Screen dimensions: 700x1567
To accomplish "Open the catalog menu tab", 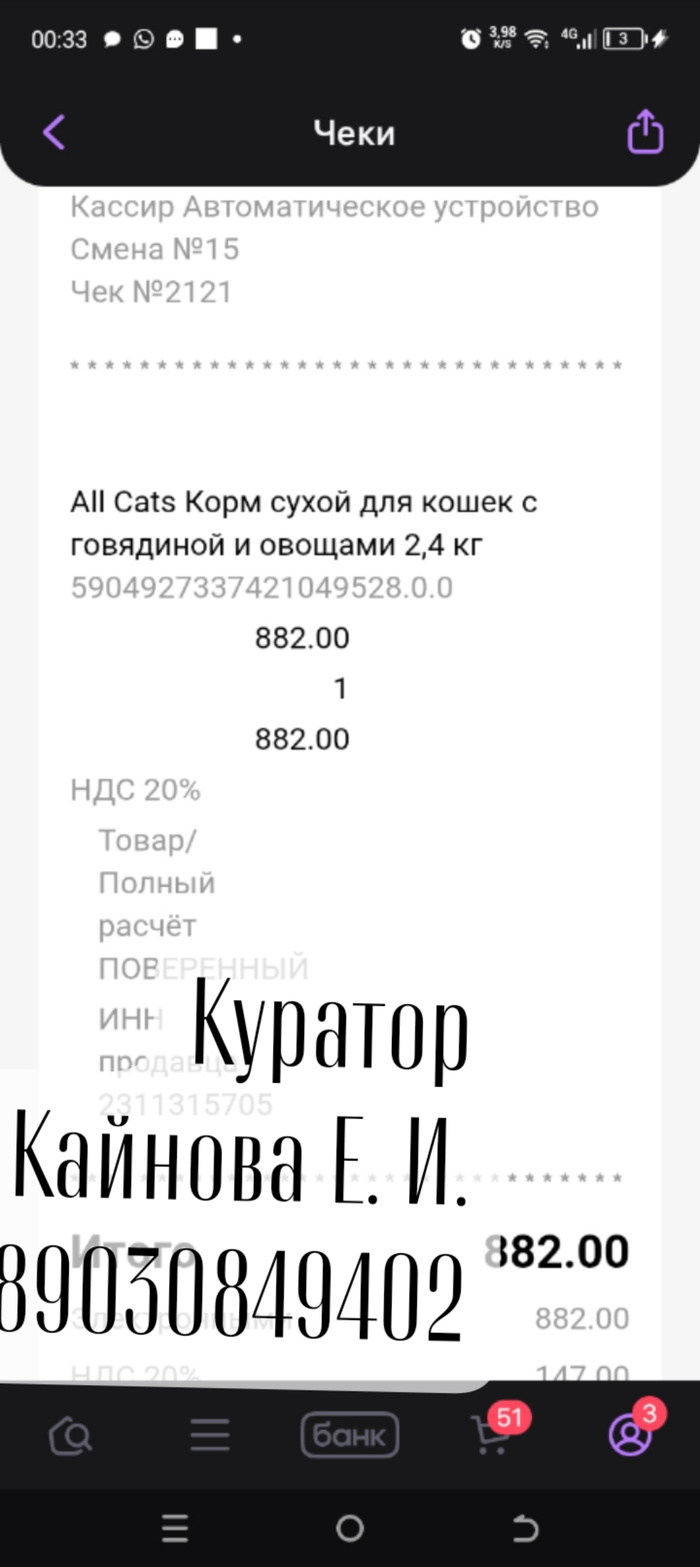I will point(210,1437).
